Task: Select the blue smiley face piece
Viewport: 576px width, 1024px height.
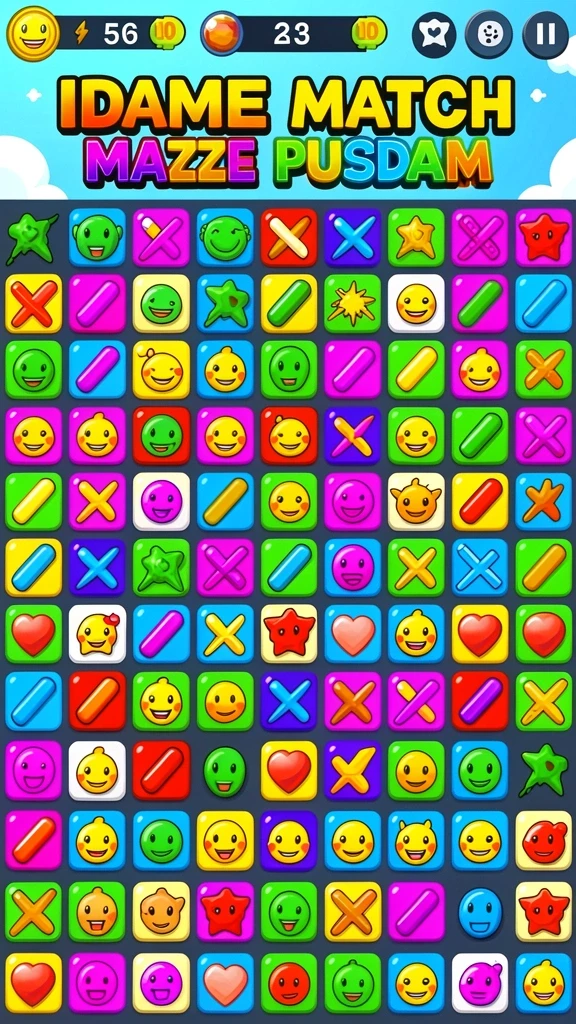Action: click(480, 912)
